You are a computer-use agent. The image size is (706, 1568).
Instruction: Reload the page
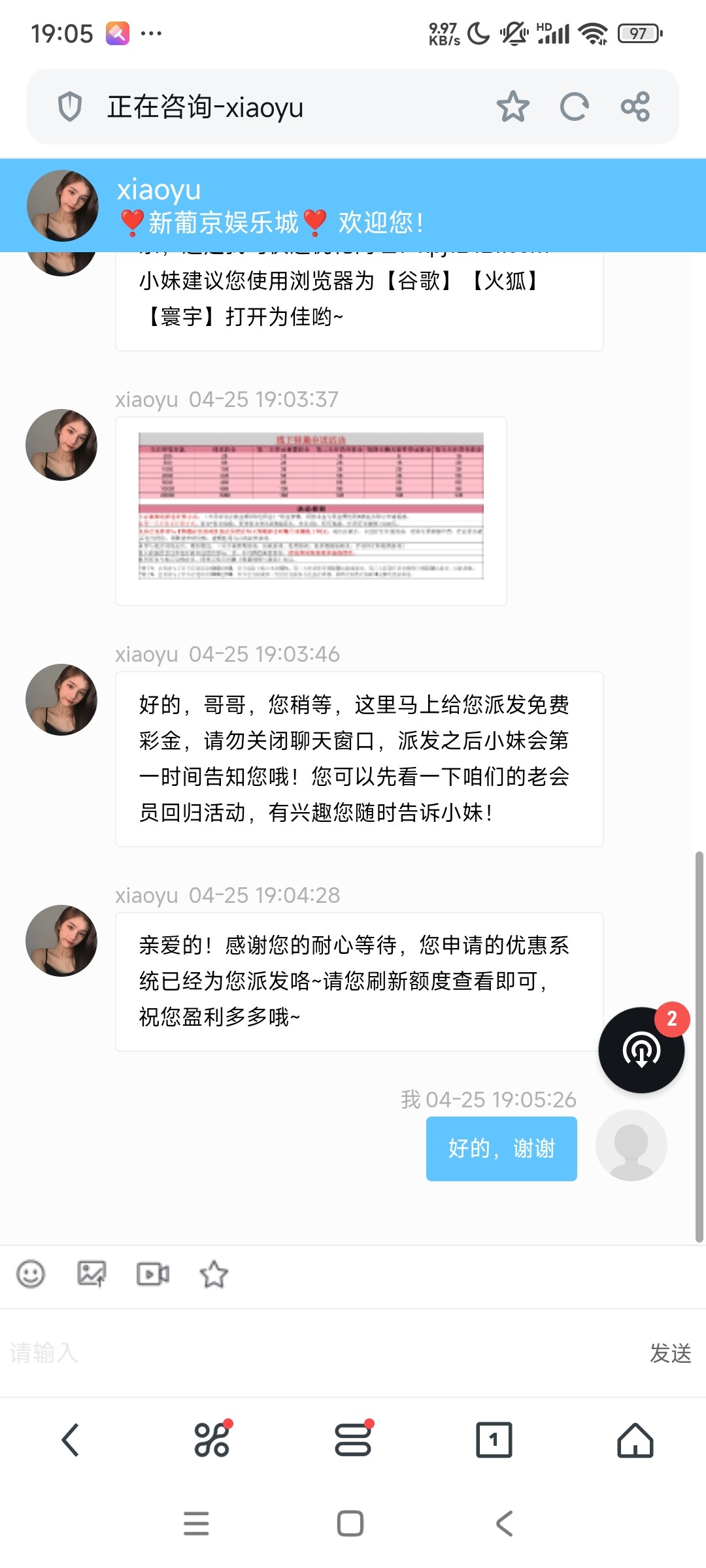click(574, 106)
